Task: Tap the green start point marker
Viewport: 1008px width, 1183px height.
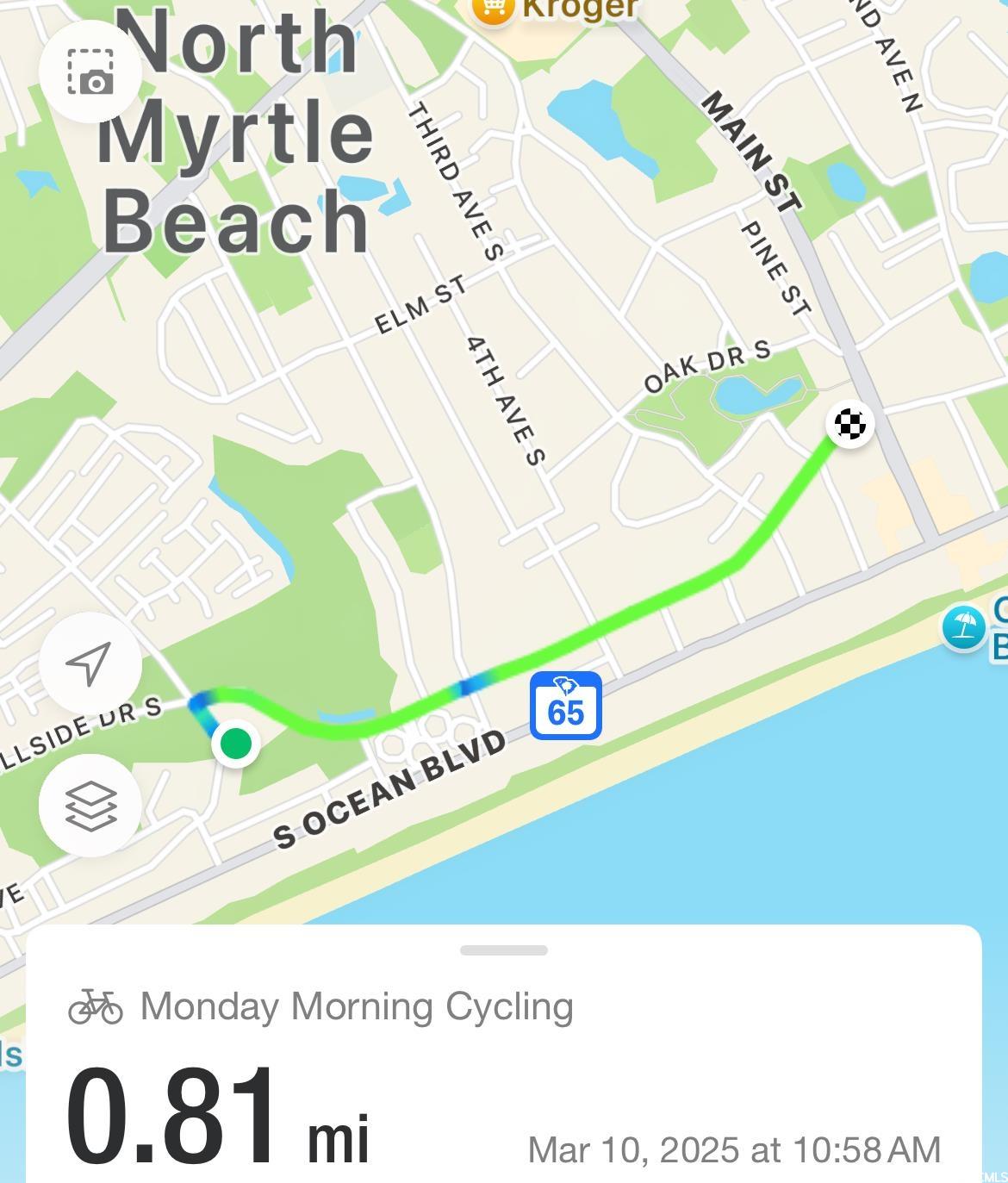Action: click(x=235, y=744)
